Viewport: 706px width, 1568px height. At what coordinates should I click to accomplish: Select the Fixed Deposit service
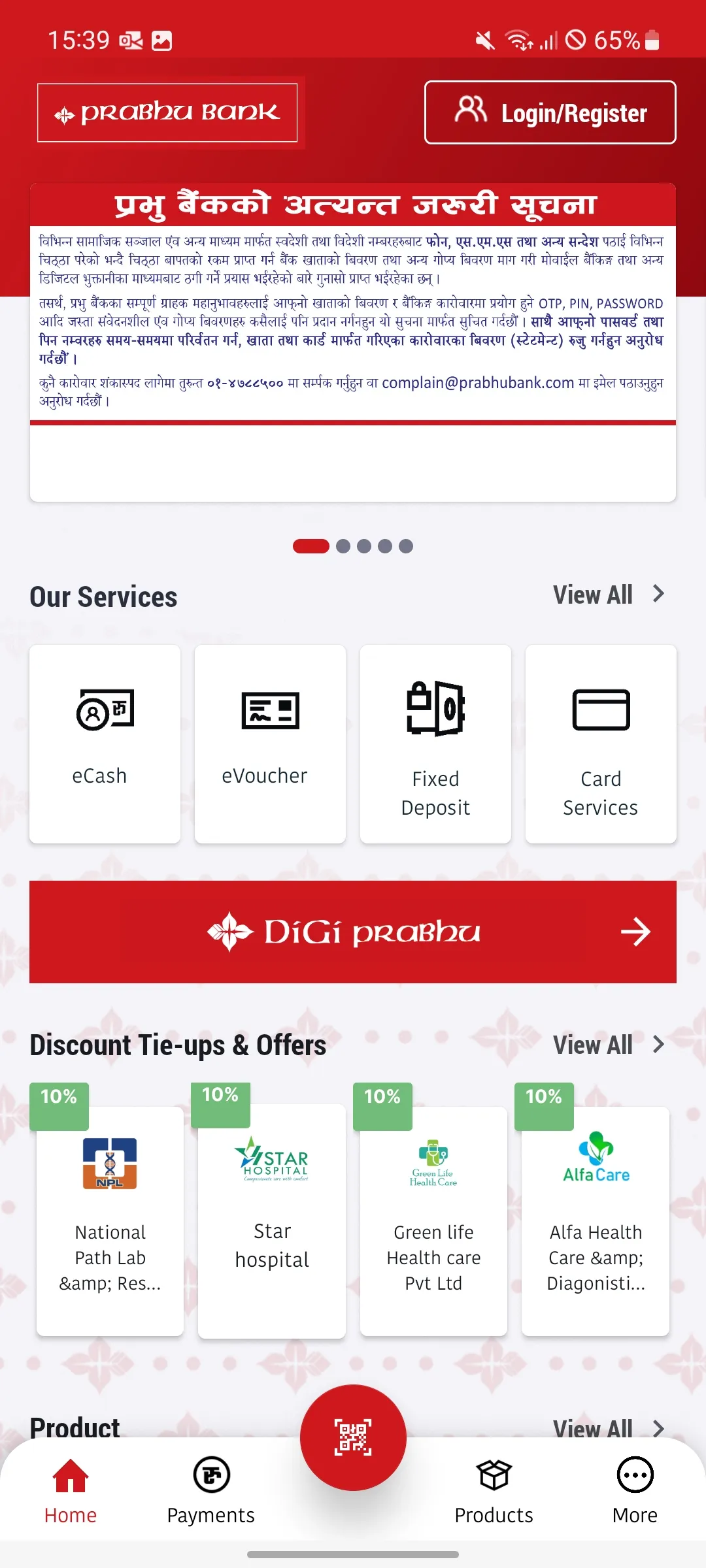coord(435,743)
